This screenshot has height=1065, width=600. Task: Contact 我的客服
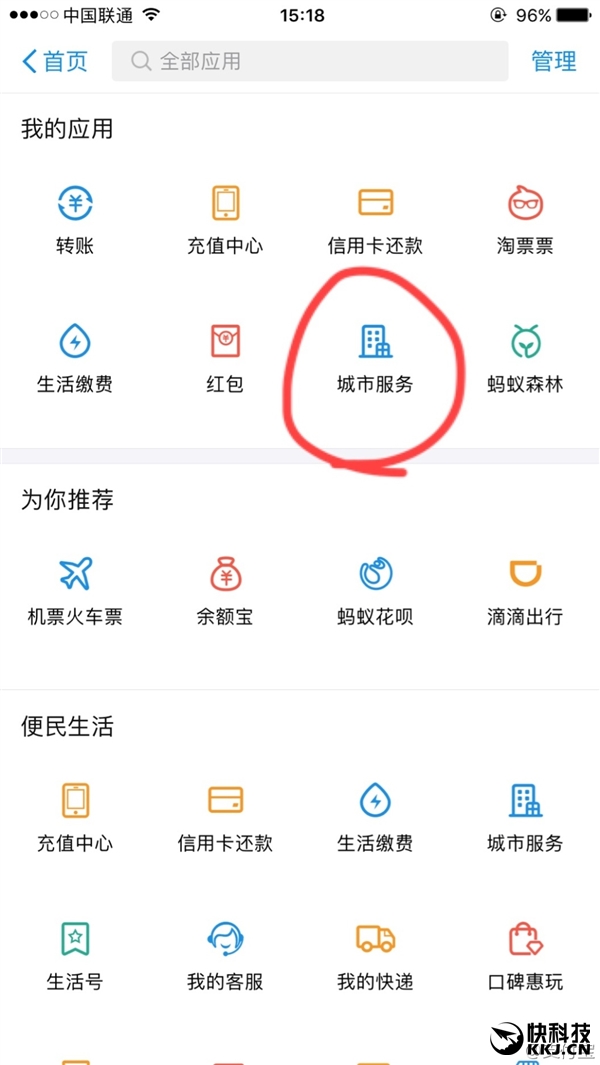tap(225, 956)
